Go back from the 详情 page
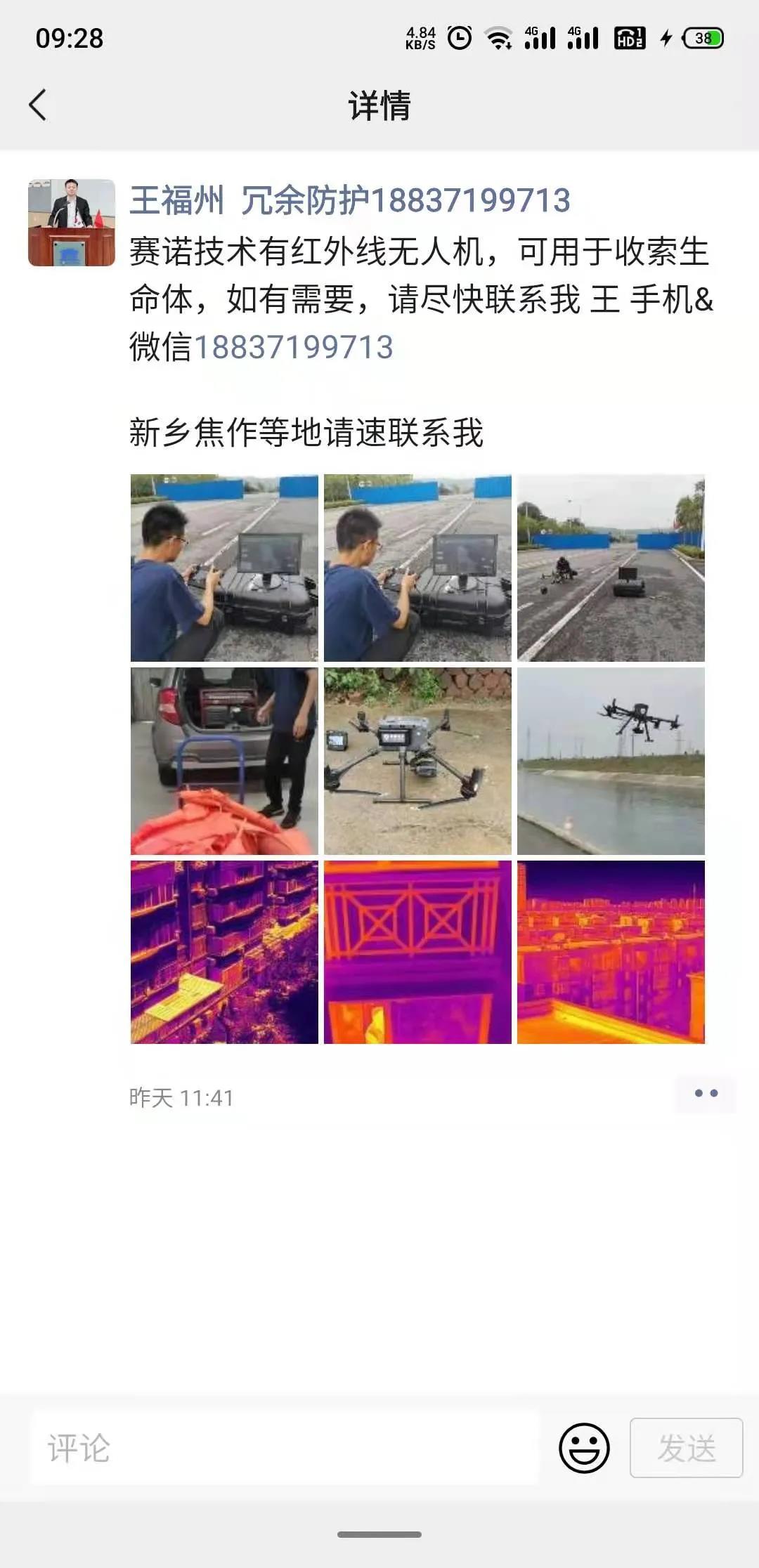 coord(38,105)
